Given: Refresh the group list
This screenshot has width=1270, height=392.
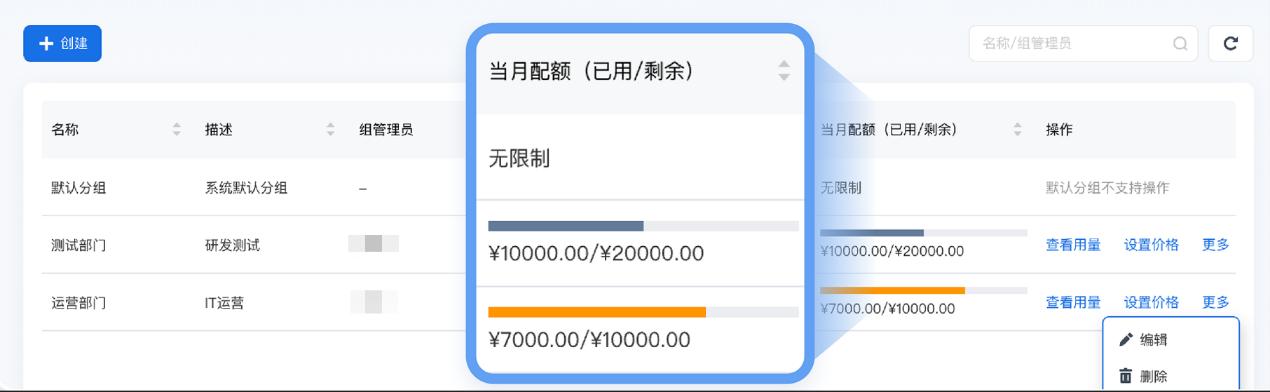Looking at the screenshot, I should [1231, 44].
